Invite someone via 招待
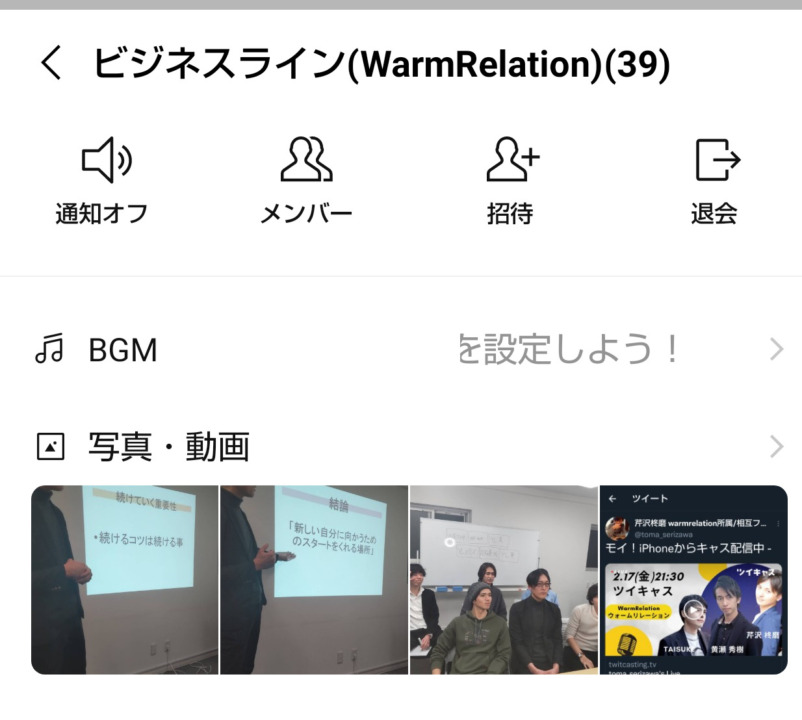Image resolution: width=802 pixels, height=720 pixels. [510, 181]
